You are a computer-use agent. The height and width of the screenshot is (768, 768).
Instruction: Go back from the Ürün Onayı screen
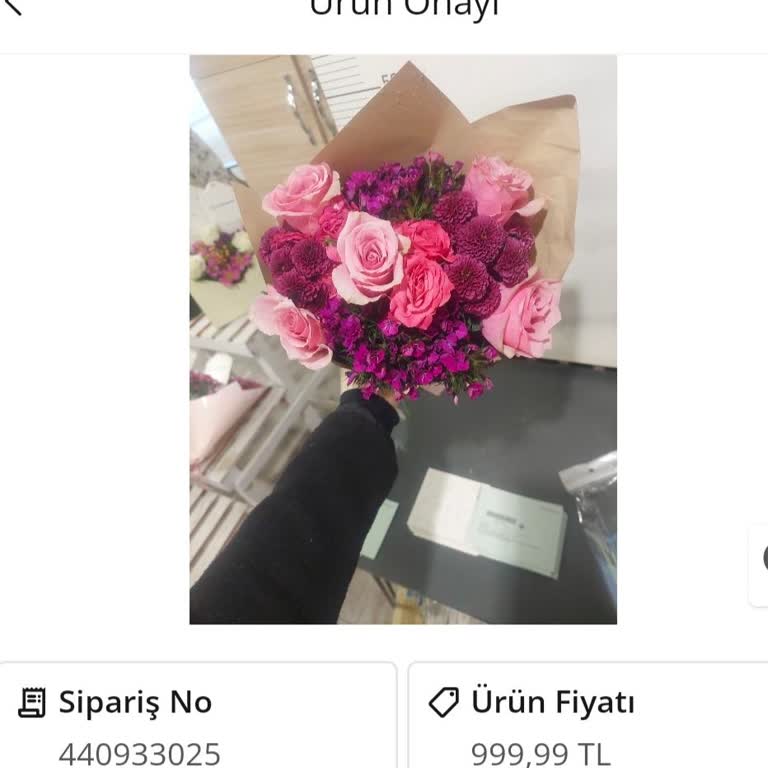pos(12,6)
